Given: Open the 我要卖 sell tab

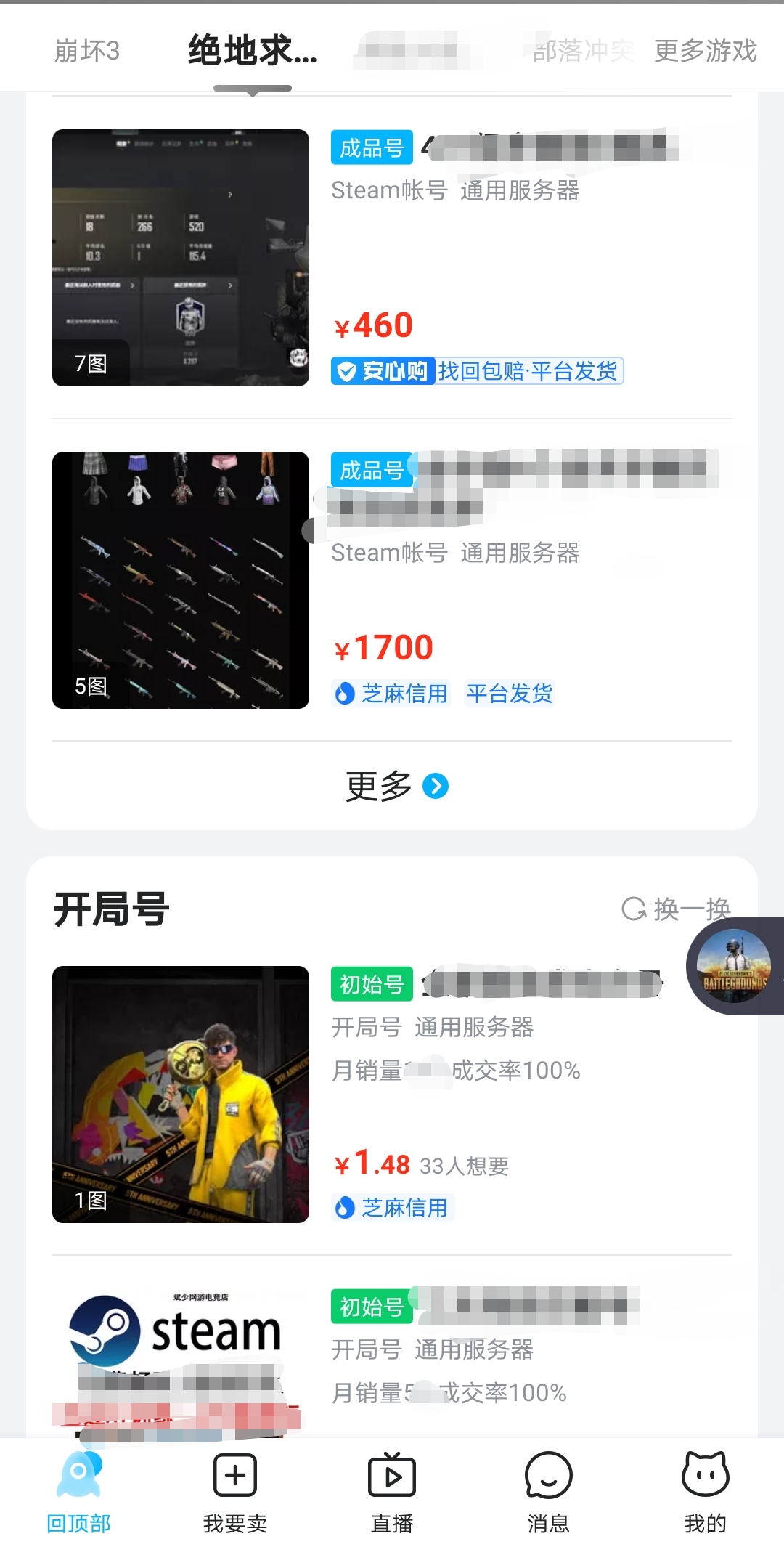Looking at the screenshot, I should click(x=235, y=1491).
